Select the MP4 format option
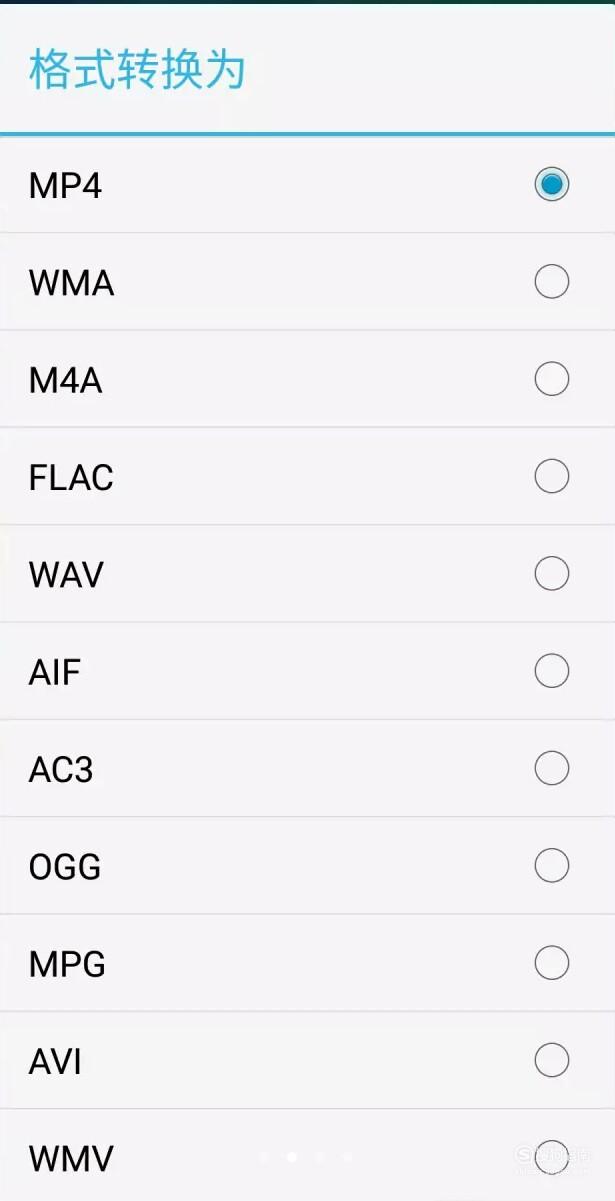The image size is (615, 1201). coord(307,184)
